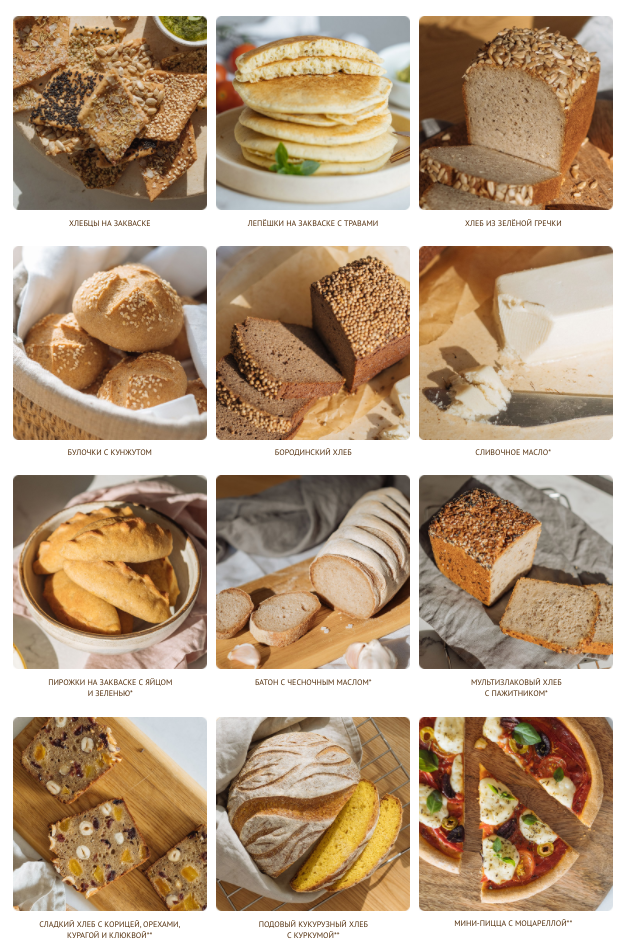Tap the Батон с чесночным маслом tile

[x=313, y=572]
